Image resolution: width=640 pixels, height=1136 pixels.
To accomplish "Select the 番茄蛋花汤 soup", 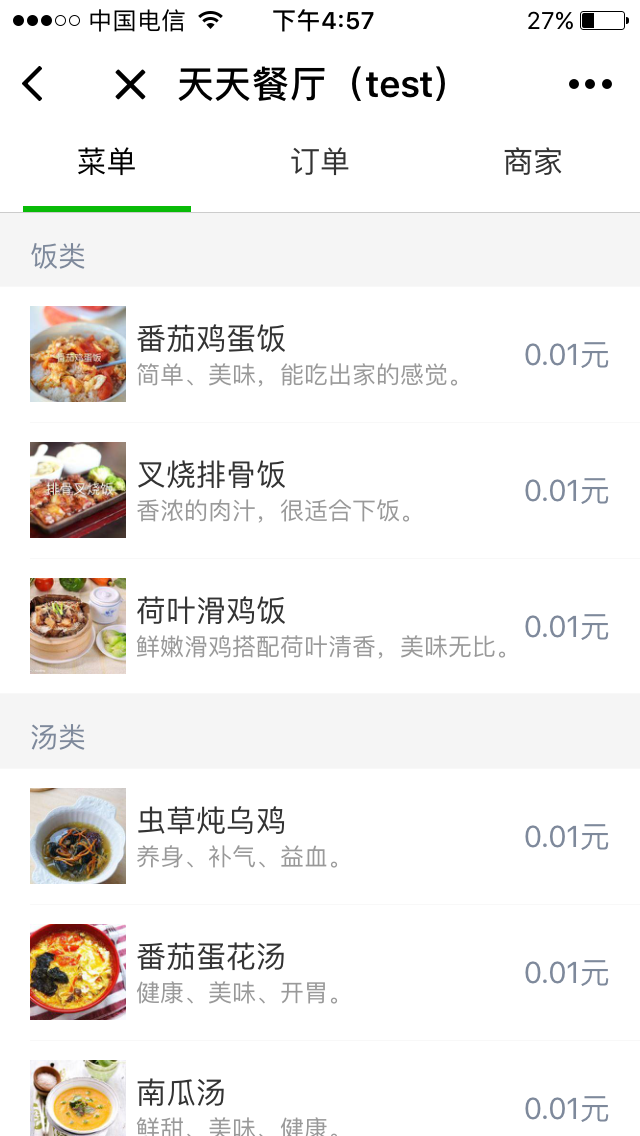I will pyautogui.click(x=320, y=972).
